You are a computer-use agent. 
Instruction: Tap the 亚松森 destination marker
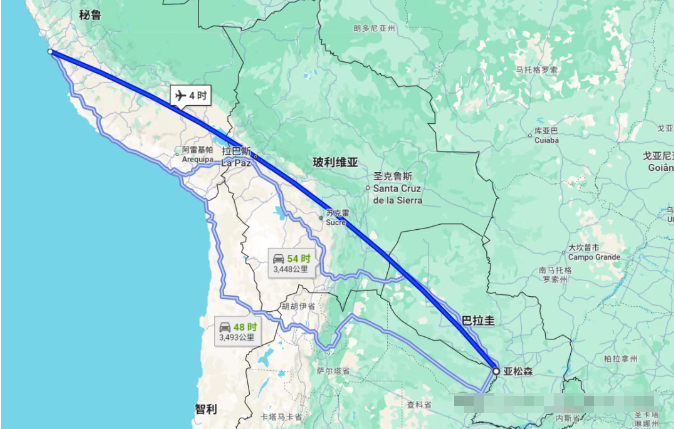pyautogui.click(x=495, y=371)
